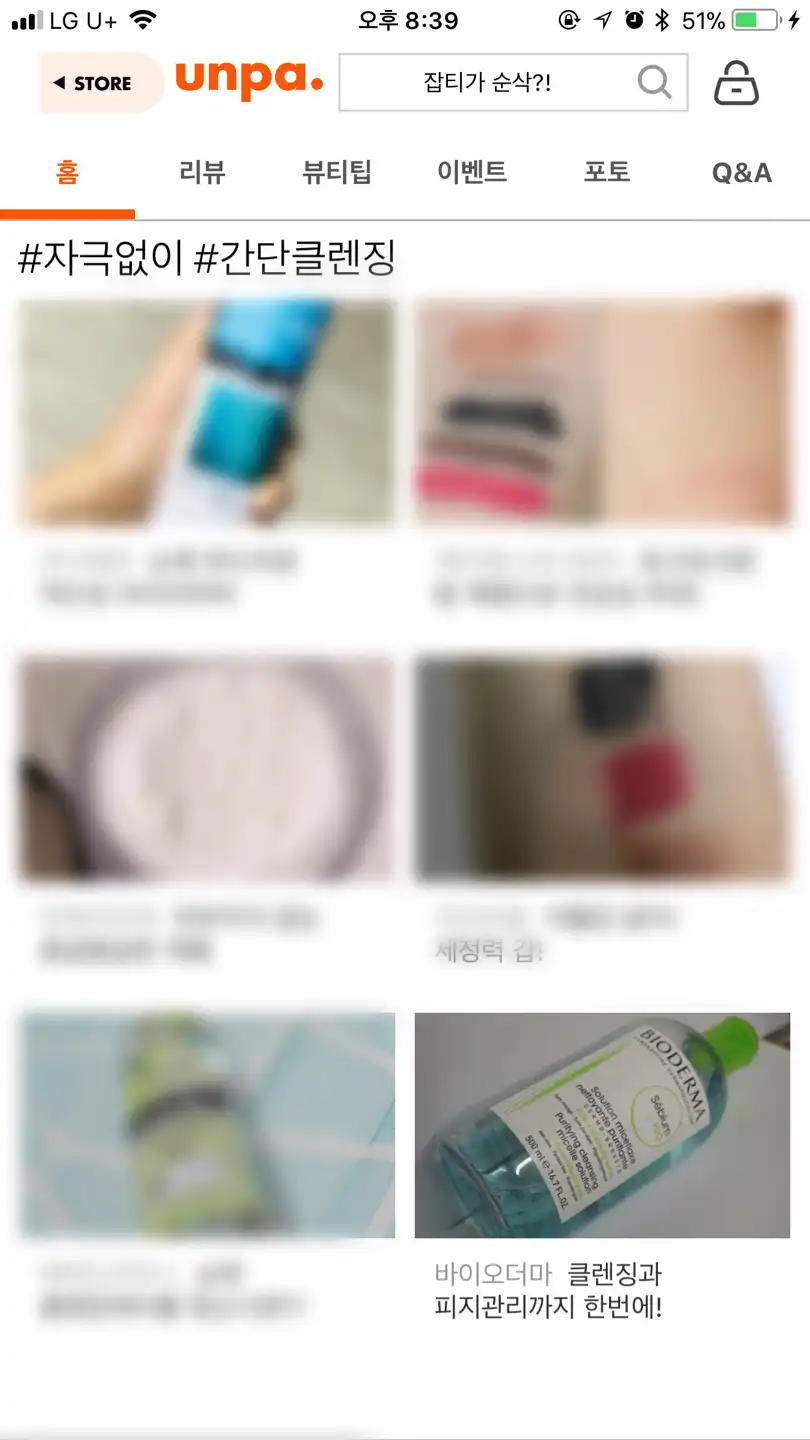
Task: Switch to the 뷰티팁 tab
Action: point(337,173)
